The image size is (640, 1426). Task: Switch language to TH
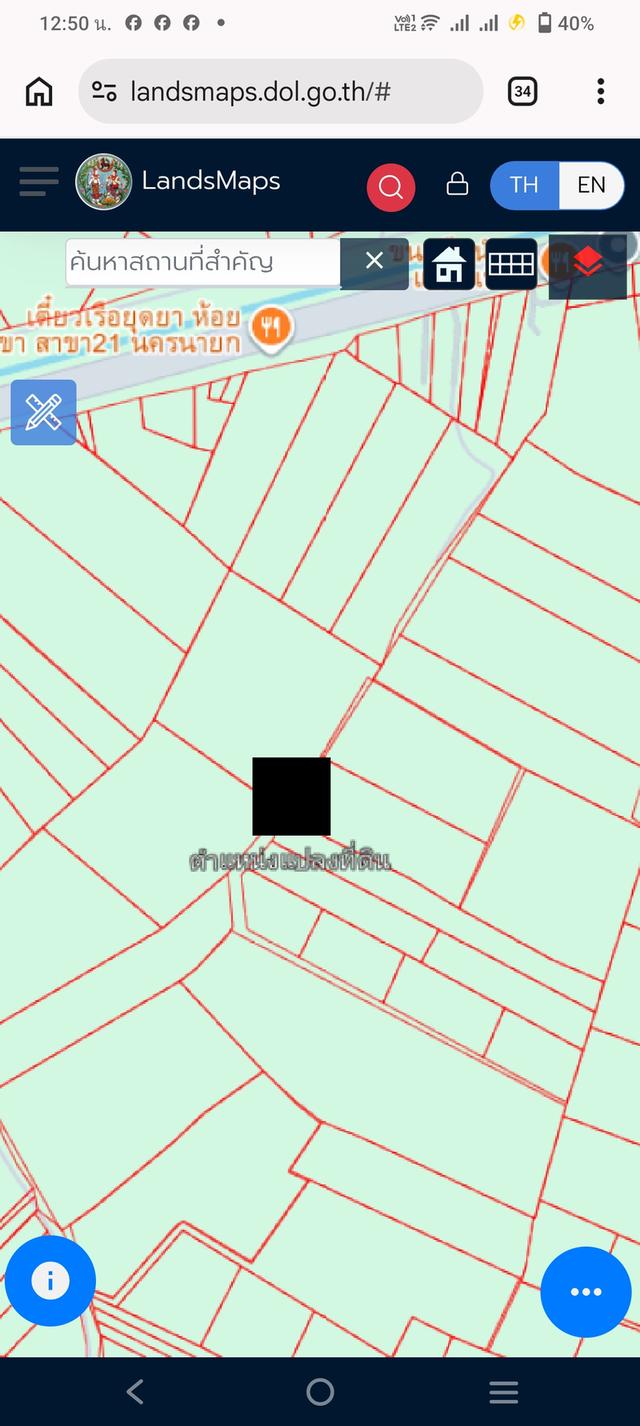pos(524,185)
